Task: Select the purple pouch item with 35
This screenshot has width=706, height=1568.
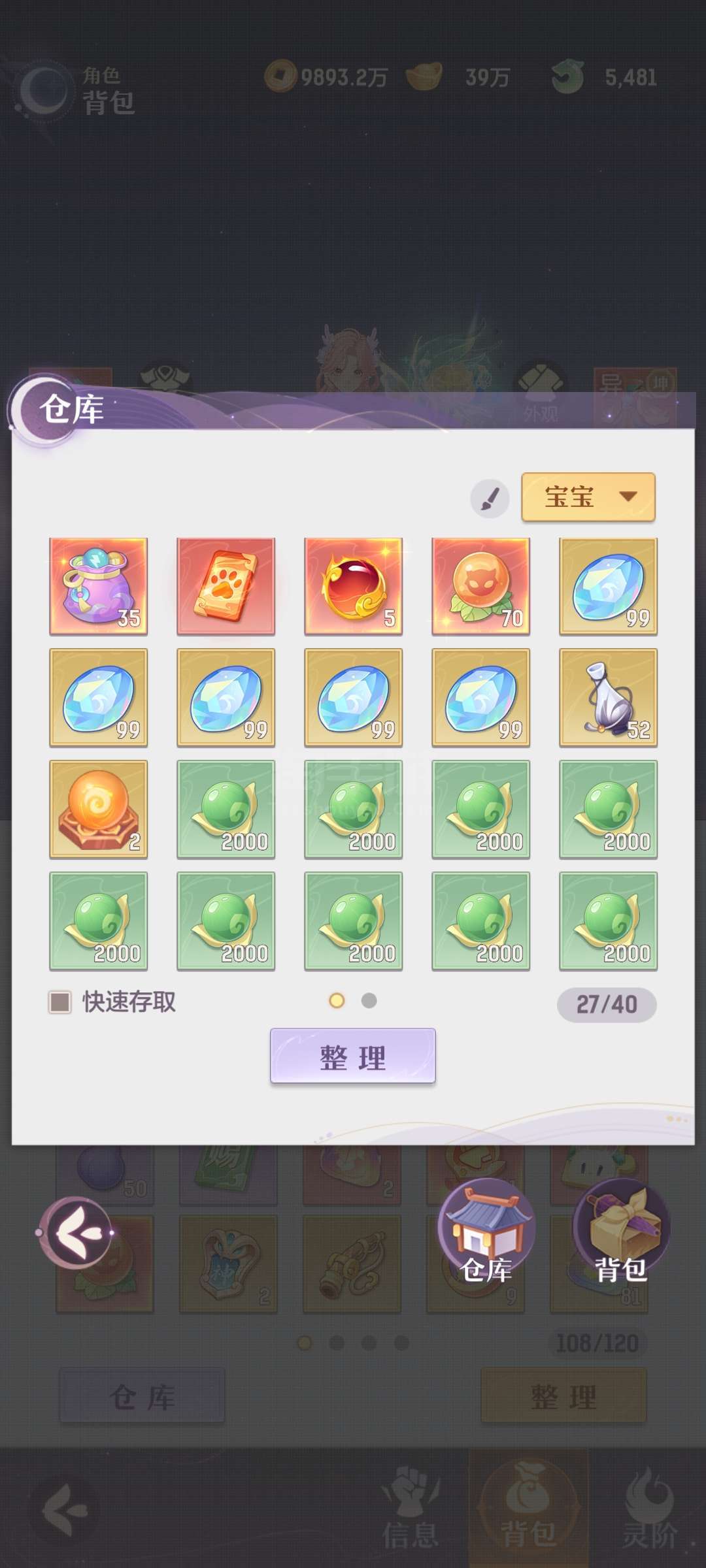Action: coord(99,586)
